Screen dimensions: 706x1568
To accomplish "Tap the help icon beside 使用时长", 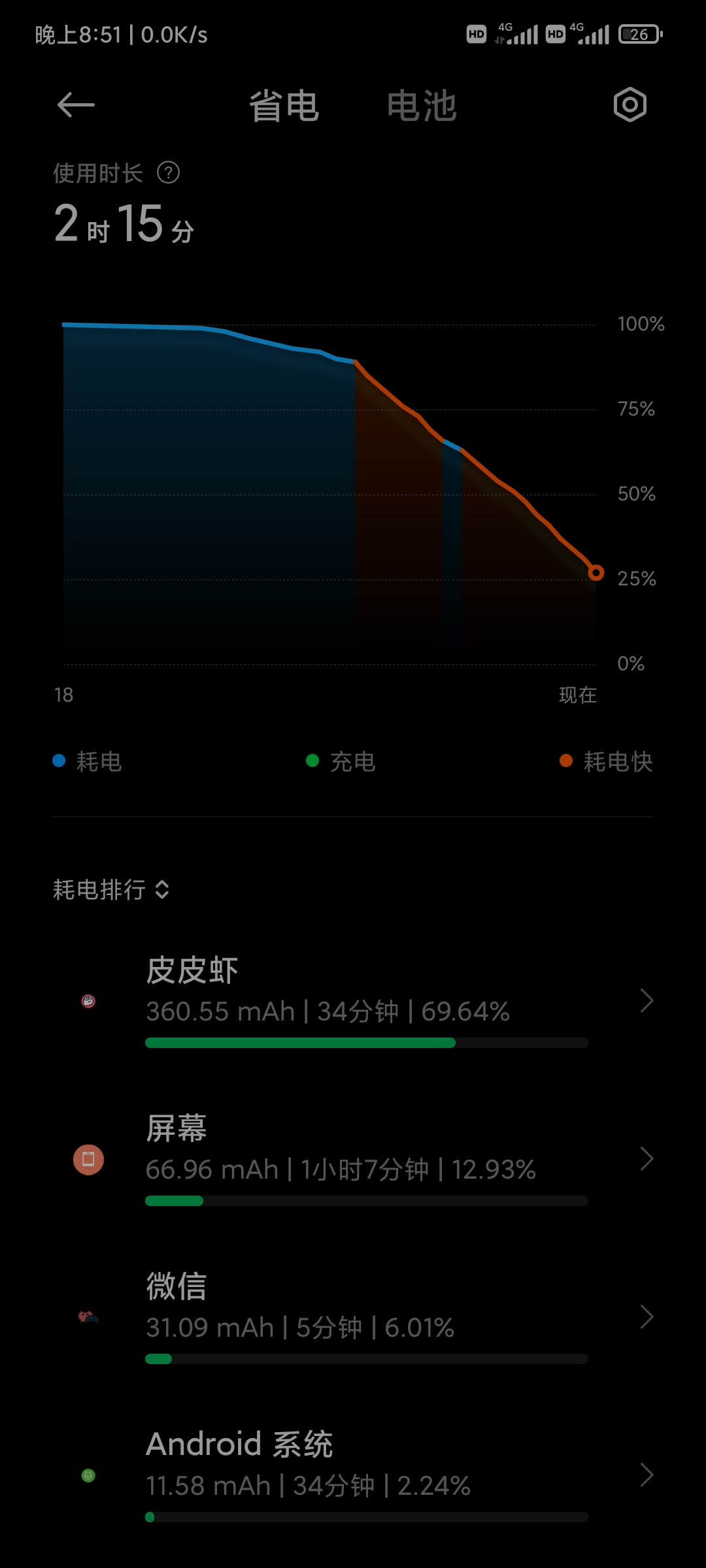I will [x=169, y=173].
